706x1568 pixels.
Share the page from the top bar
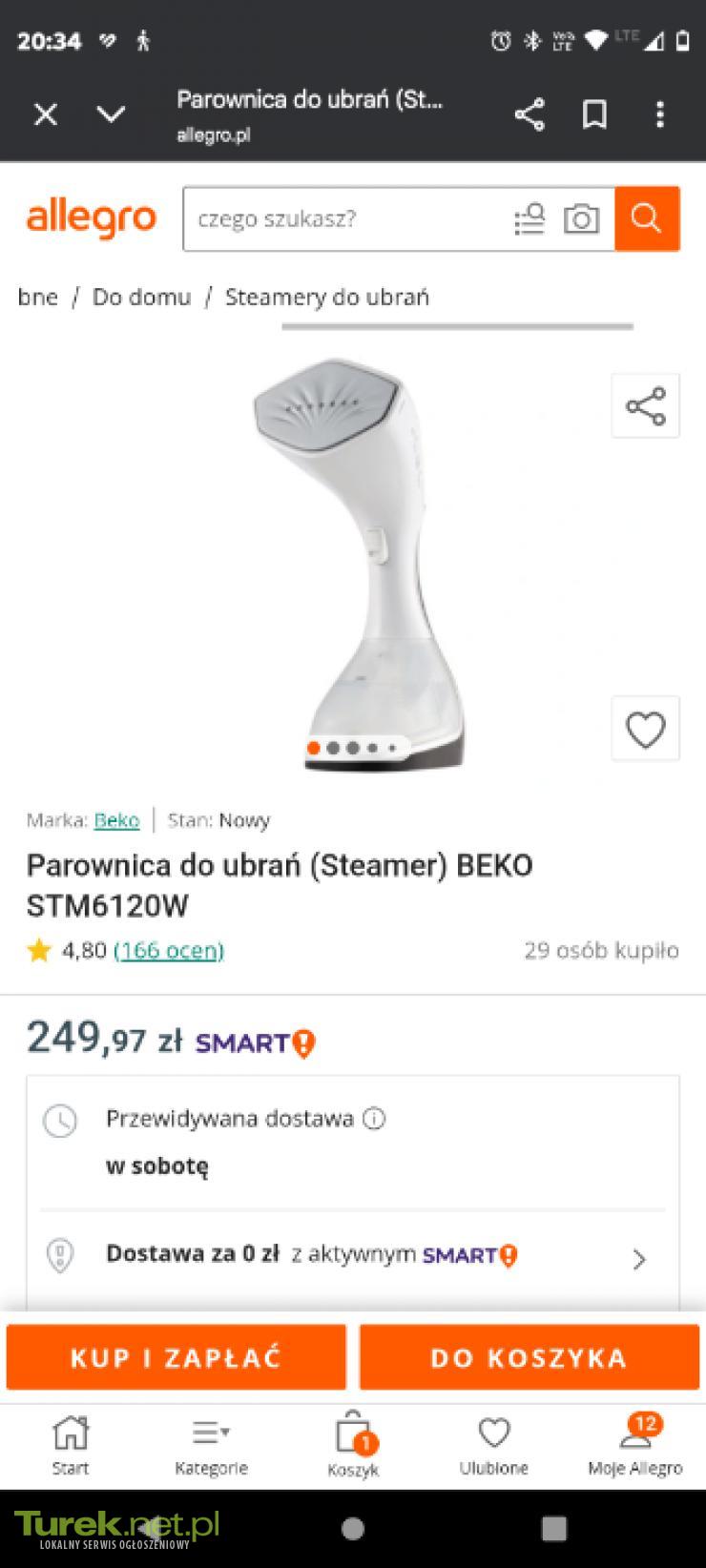[x=529, y=115]
